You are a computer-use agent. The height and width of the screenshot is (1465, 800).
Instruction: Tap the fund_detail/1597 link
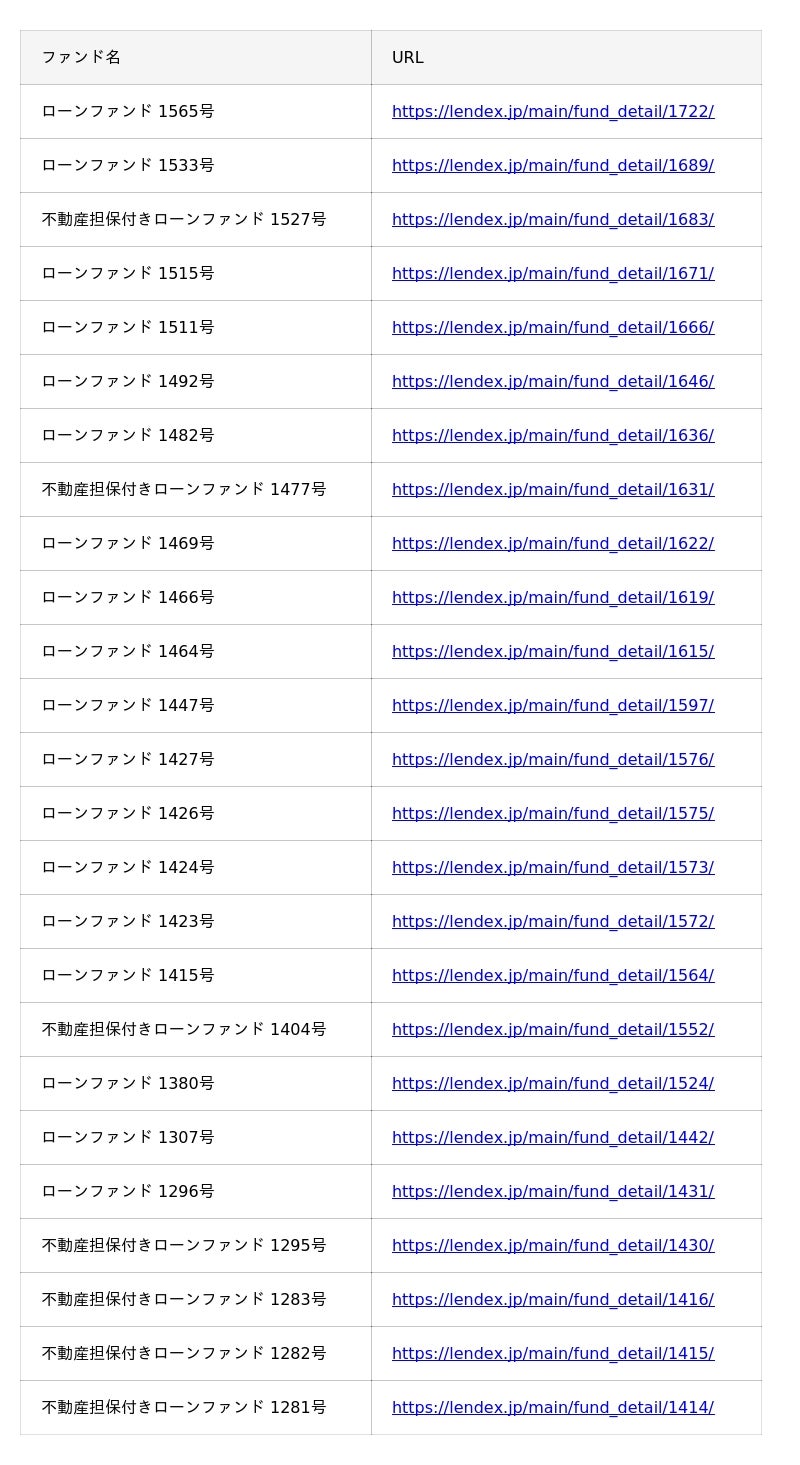pos(552,706)
